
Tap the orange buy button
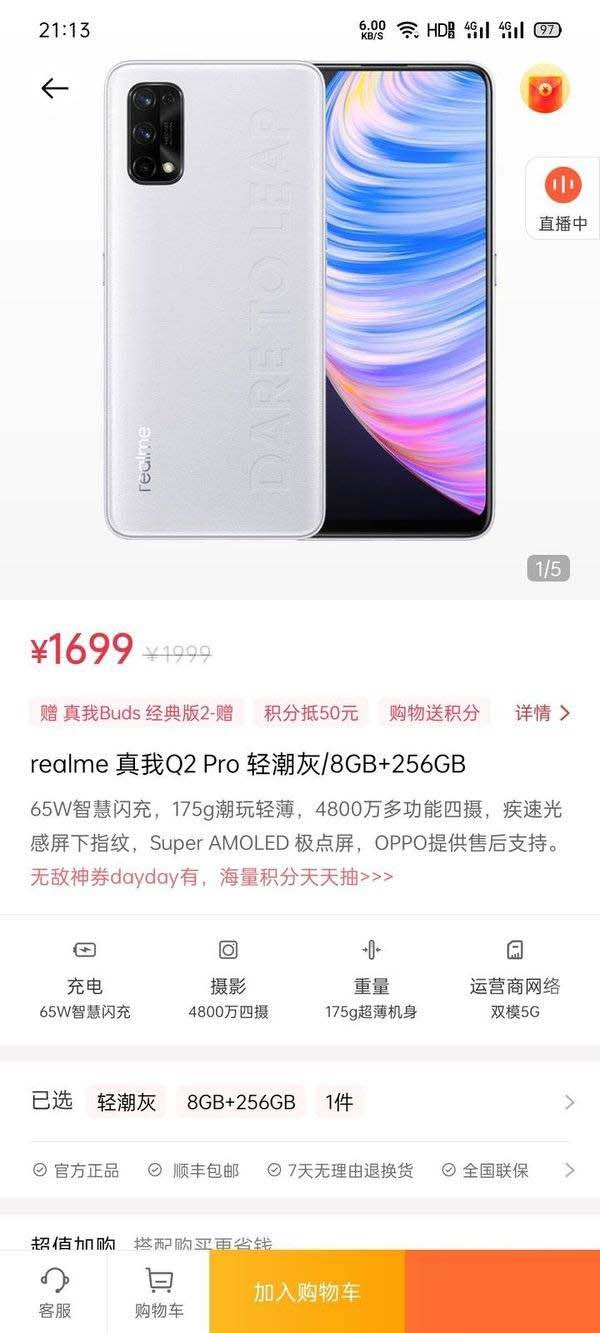point(502,1292)
